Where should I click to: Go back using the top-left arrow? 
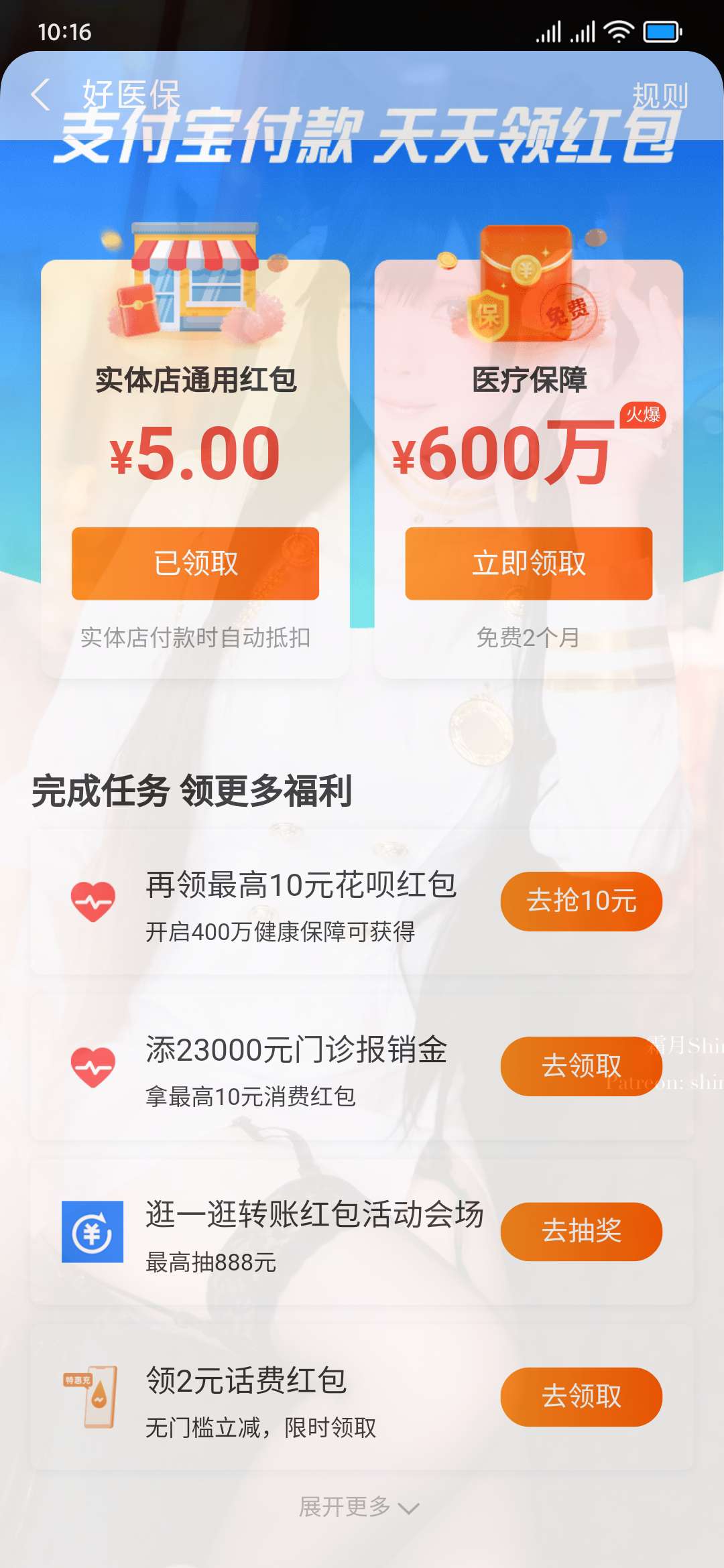tap(41, 94)
